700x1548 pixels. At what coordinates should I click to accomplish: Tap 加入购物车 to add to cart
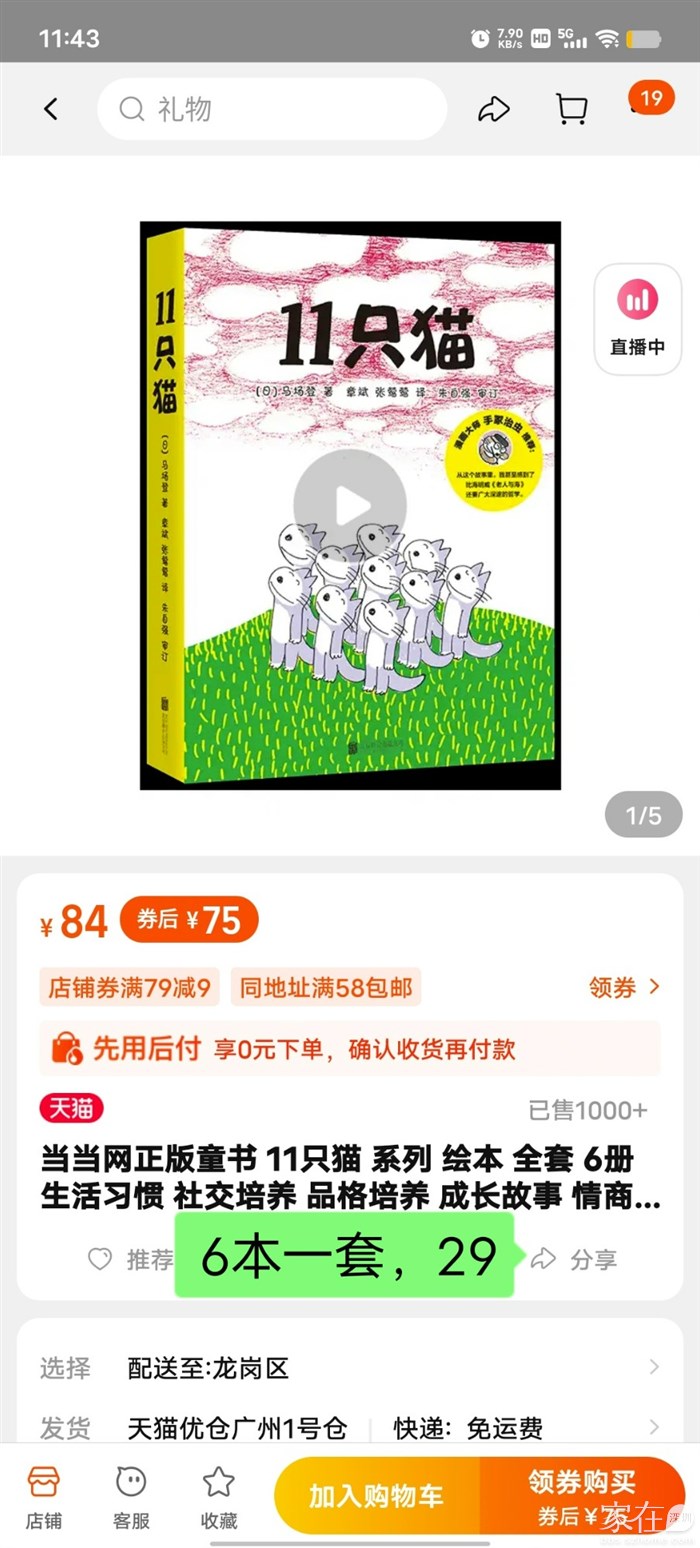[x=376, y=1495]
